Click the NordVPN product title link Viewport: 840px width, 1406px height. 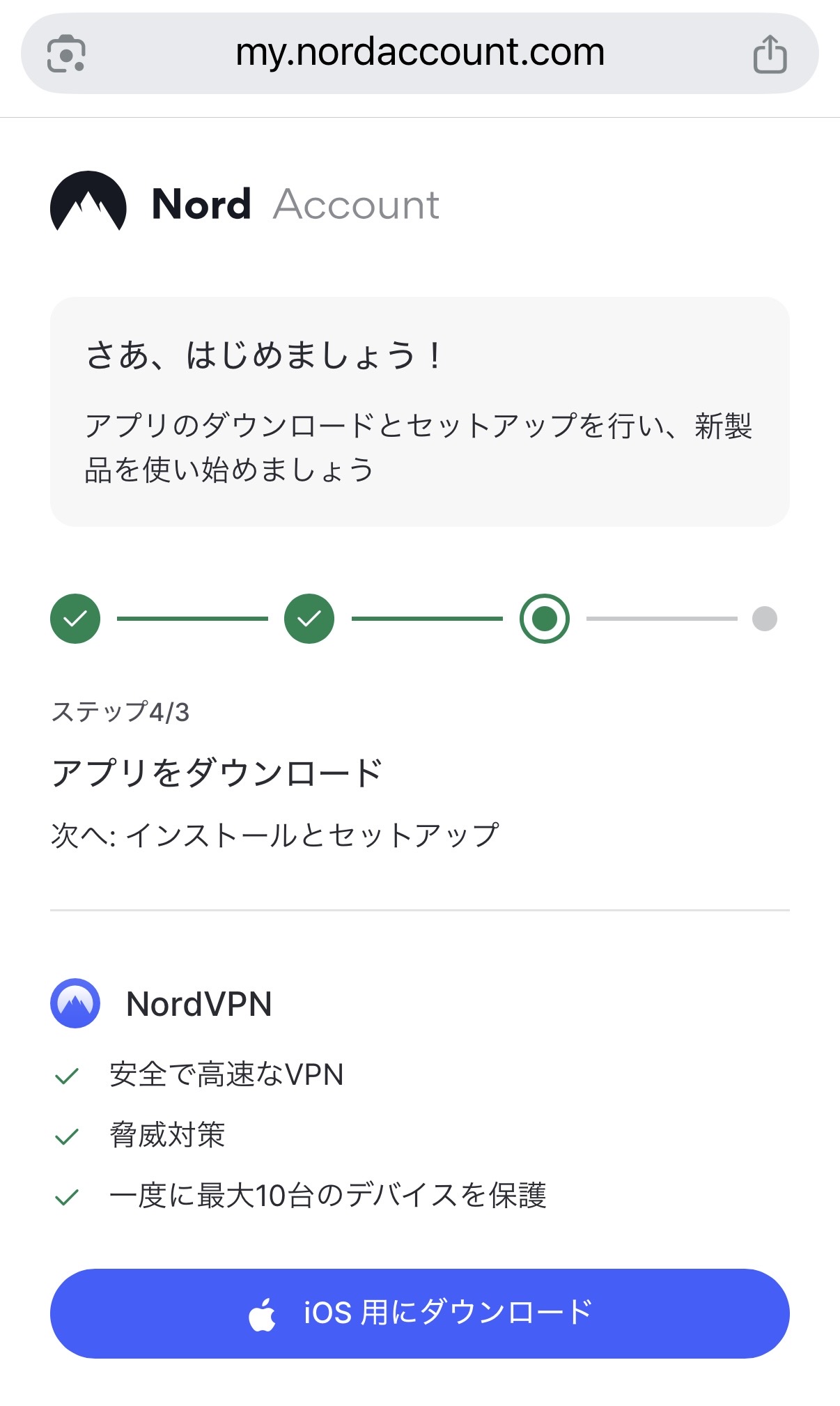(x=198, y=1003)
